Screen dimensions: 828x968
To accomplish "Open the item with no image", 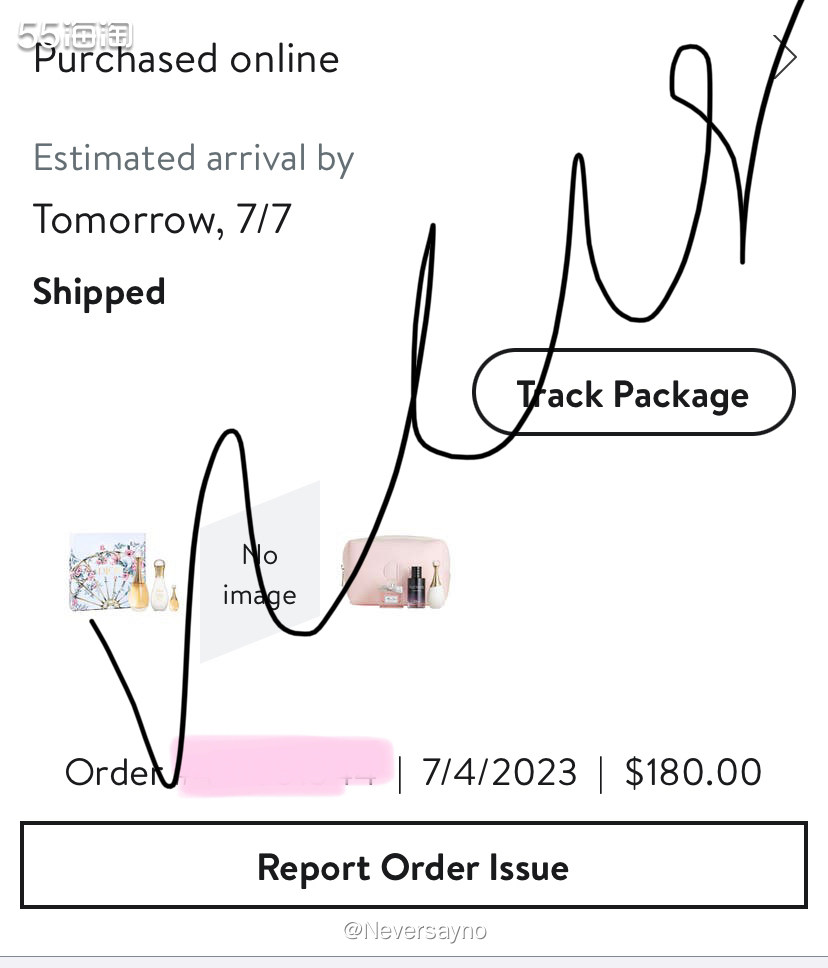I will (x=259, y=573).
